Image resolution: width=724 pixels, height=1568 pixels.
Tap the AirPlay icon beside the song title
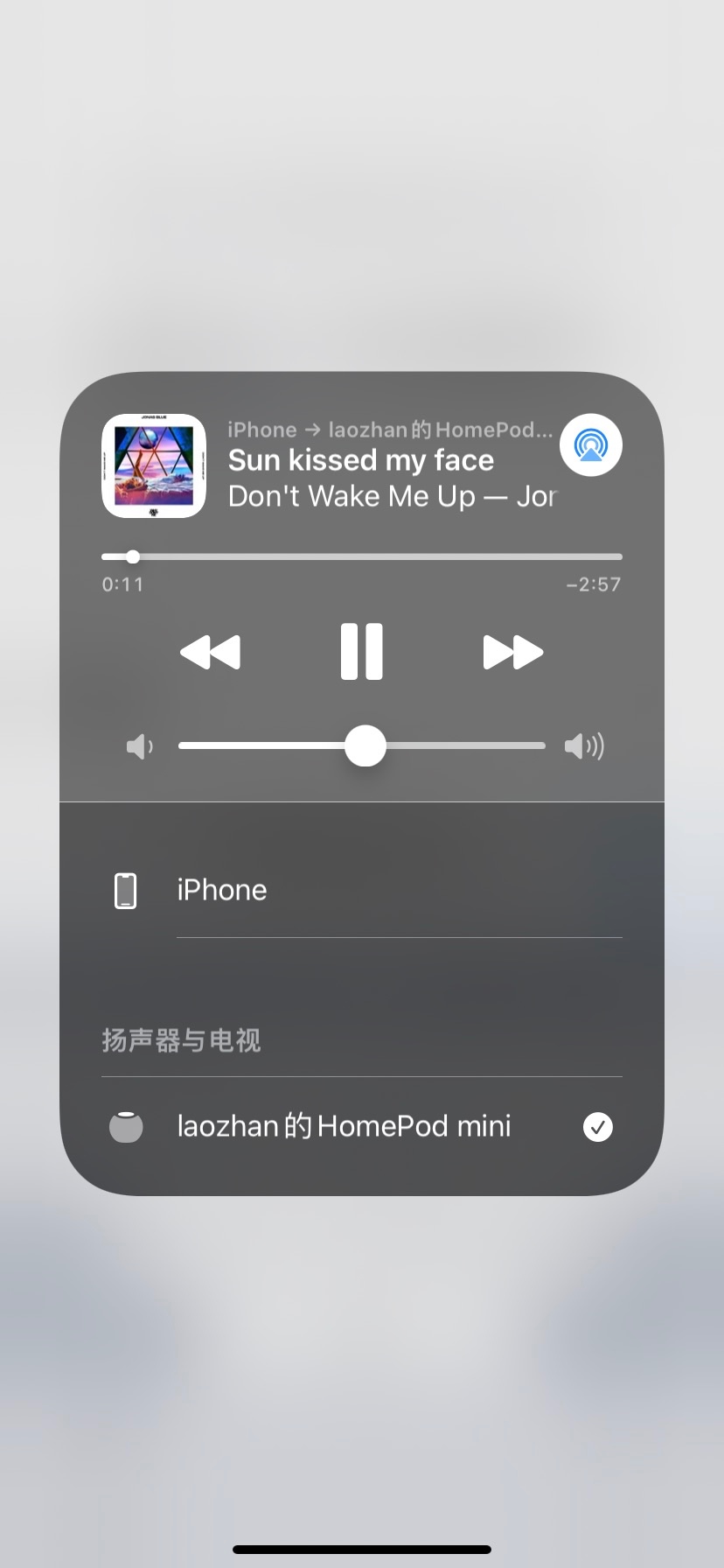click(591, 445)
